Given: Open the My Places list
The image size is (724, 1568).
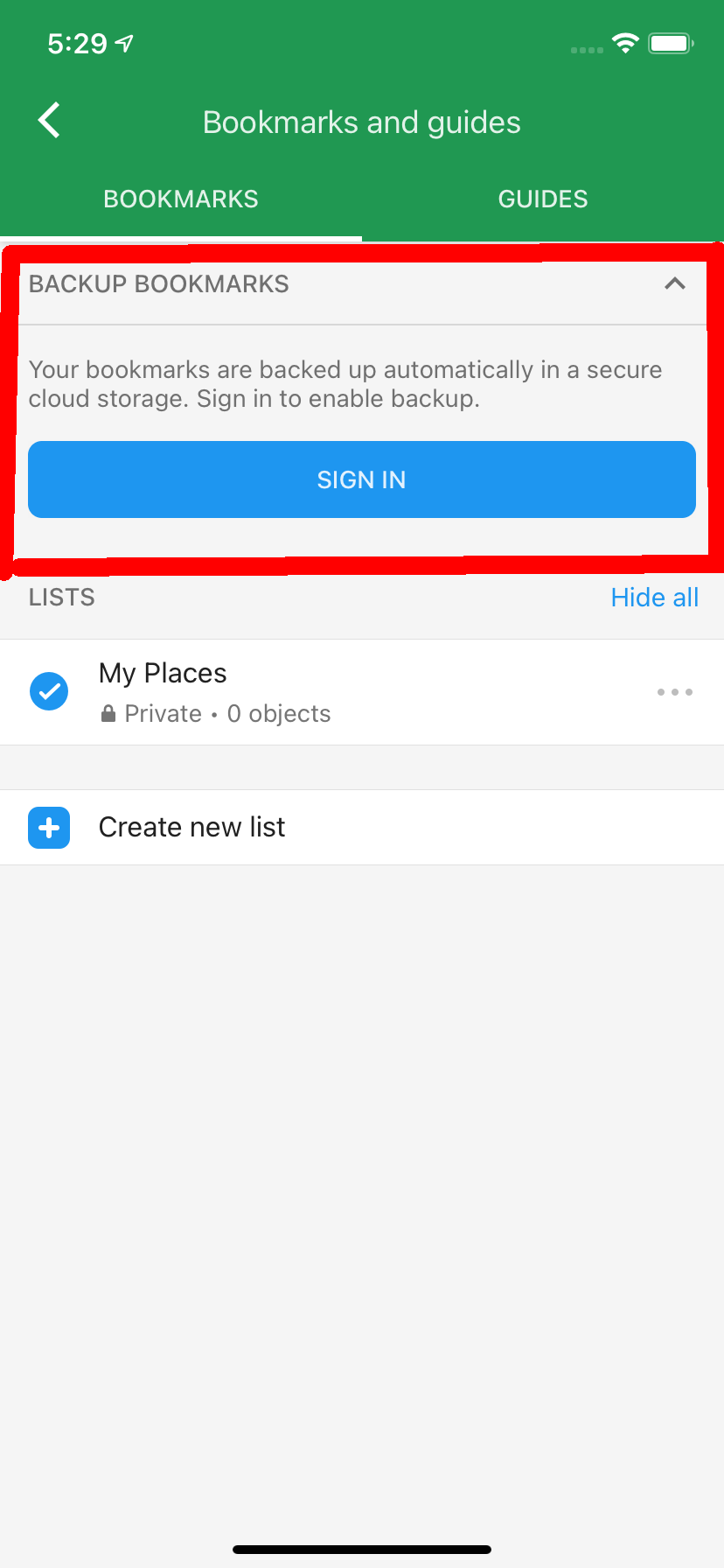Looking at the screenshot, I should pyautogui.click(x=362, y=692).
